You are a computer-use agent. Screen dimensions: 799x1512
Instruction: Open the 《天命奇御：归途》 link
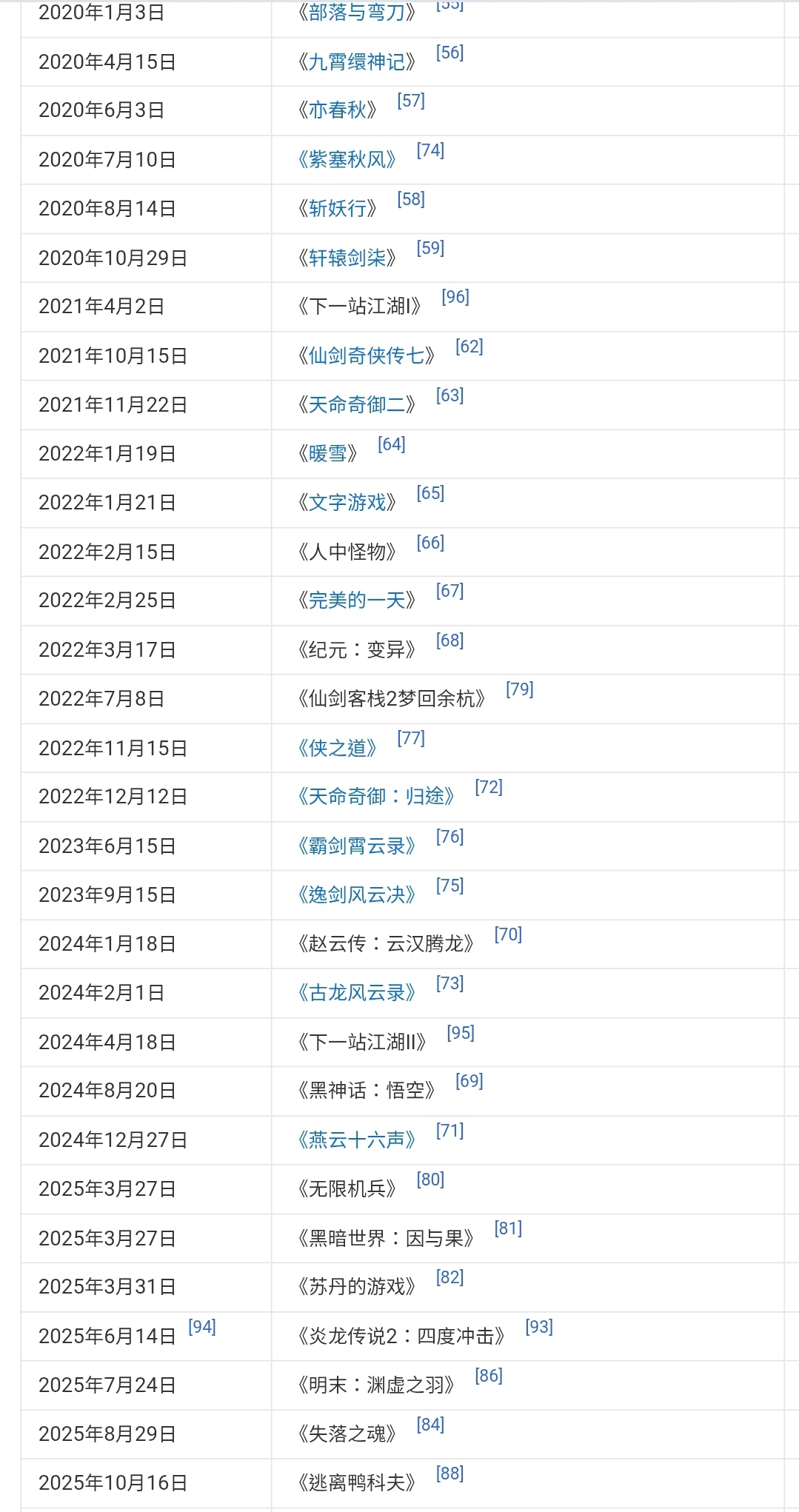(375, 797)
